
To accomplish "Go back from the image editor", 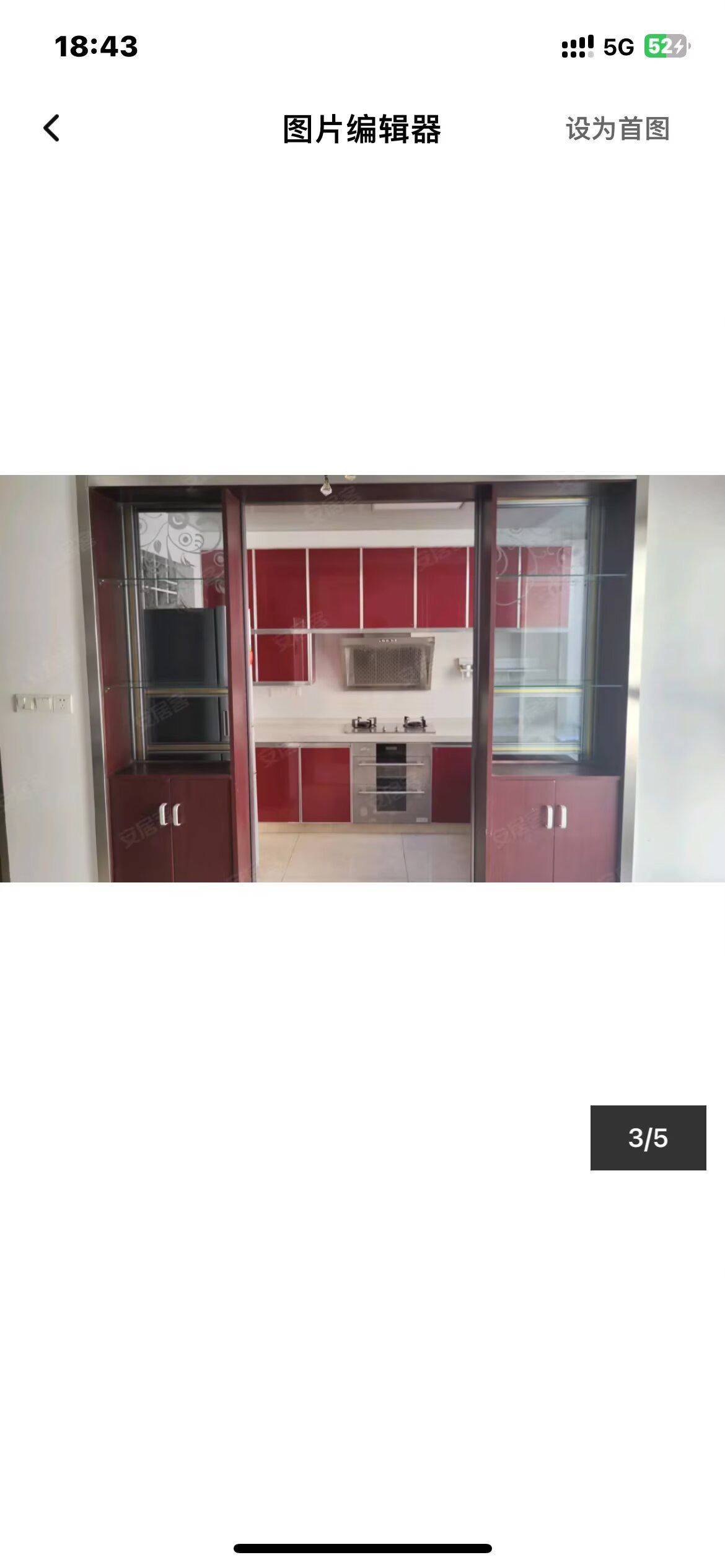I will pyautogui.click(x=52, y=129).
